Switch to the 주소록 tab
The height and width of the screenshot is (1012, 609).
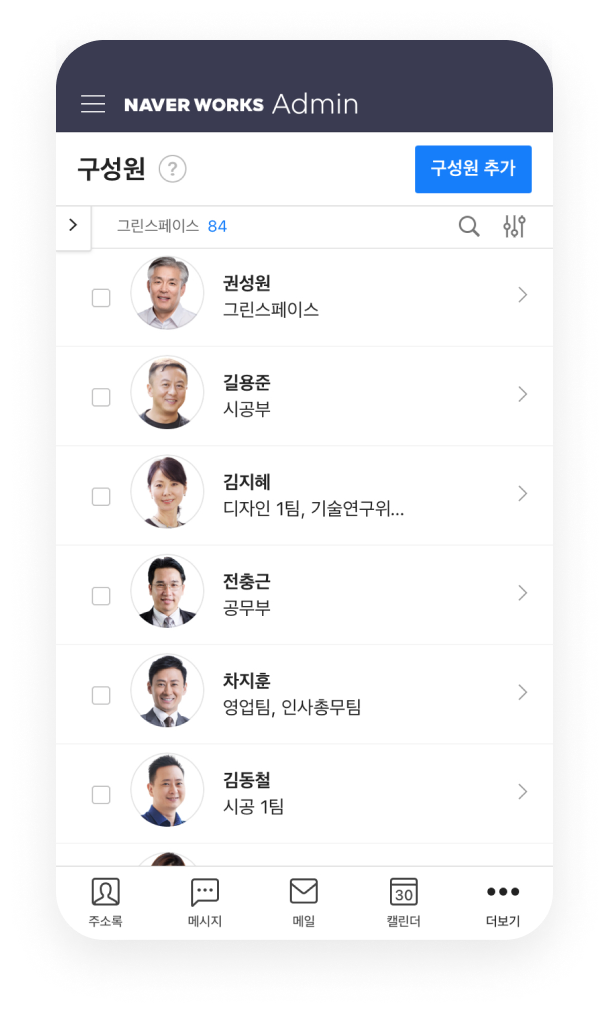105,902
